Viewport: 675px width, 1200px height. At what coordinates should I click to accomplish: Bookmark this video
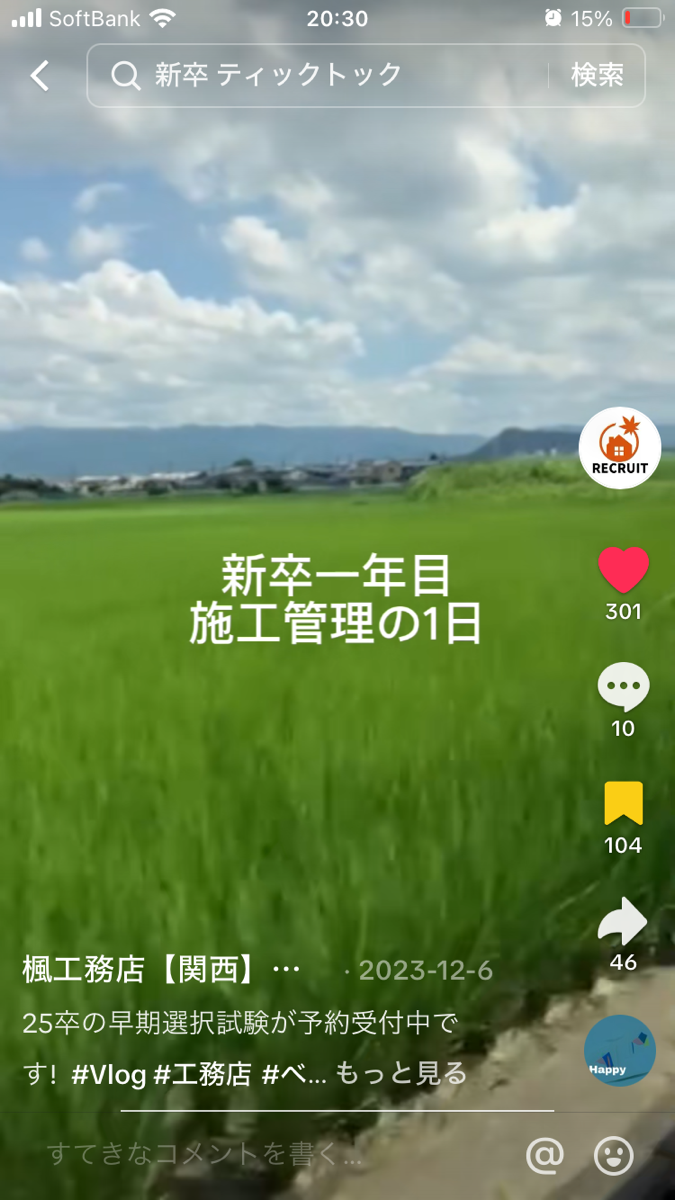point(623,804)
